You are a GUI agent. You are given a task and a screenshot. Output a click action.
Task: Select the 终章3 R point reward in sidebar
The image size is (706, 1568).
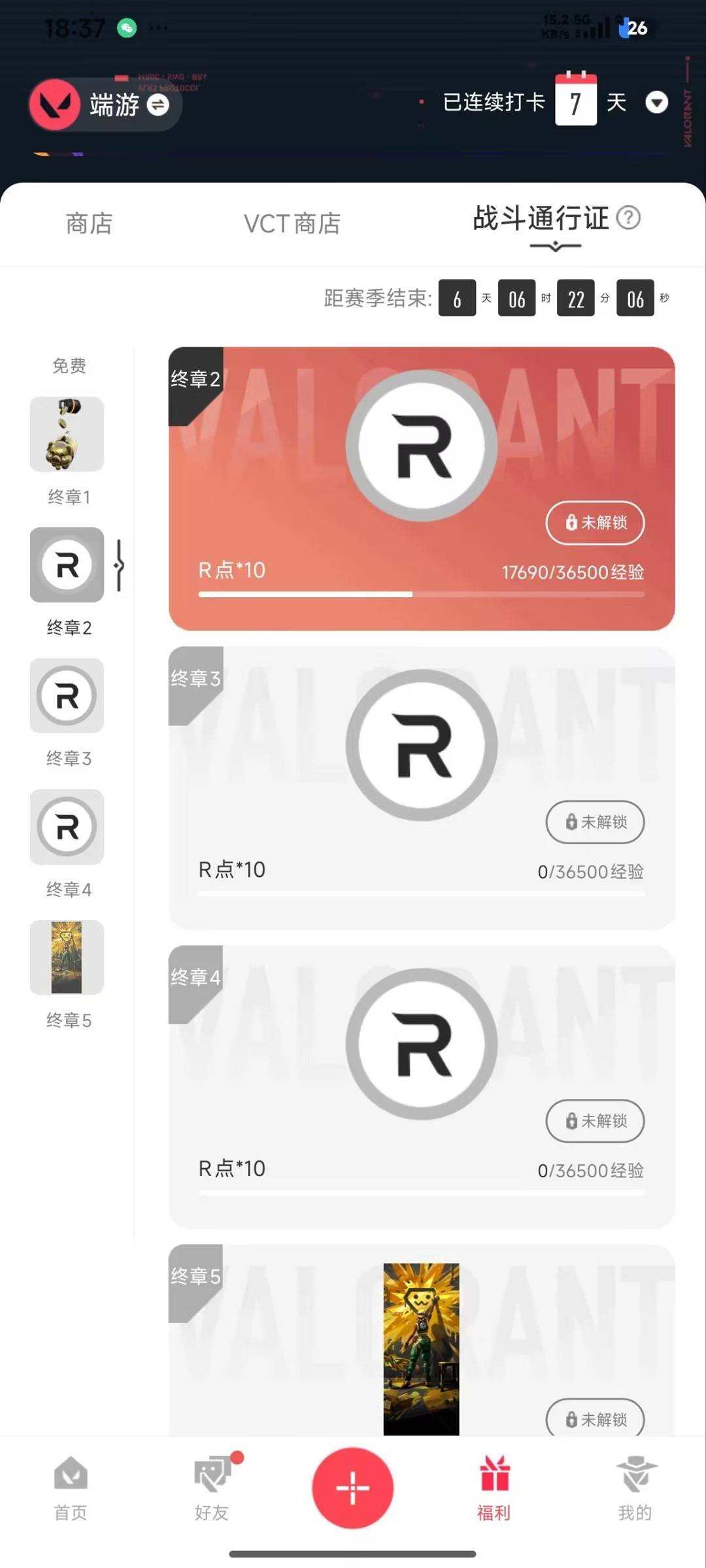(67, 696)
